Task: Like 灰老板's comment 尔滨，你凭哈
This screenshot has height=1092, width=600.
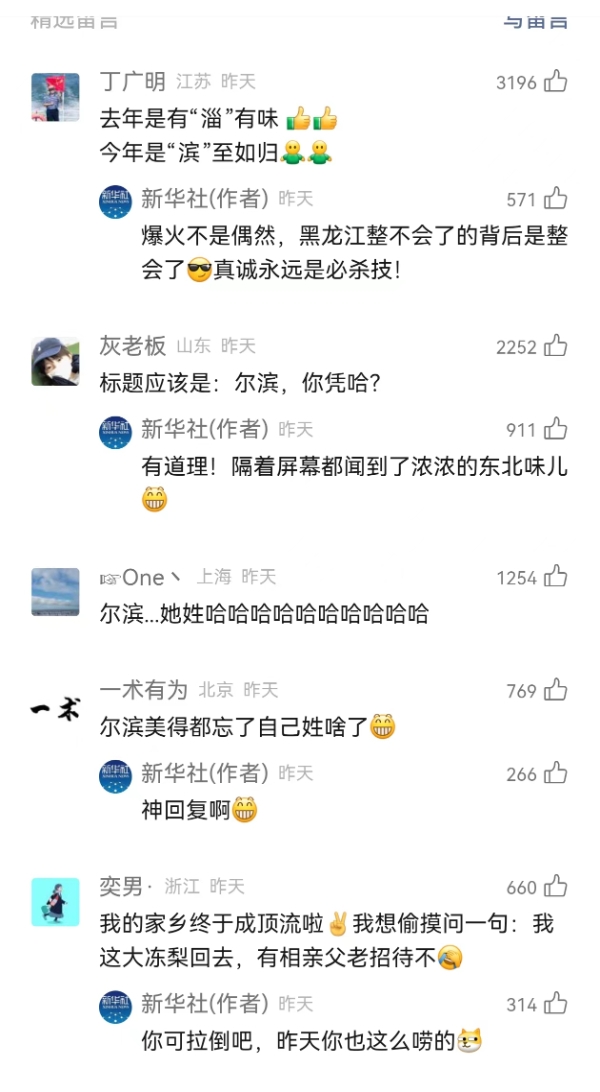Action: [x=556, y=346]
